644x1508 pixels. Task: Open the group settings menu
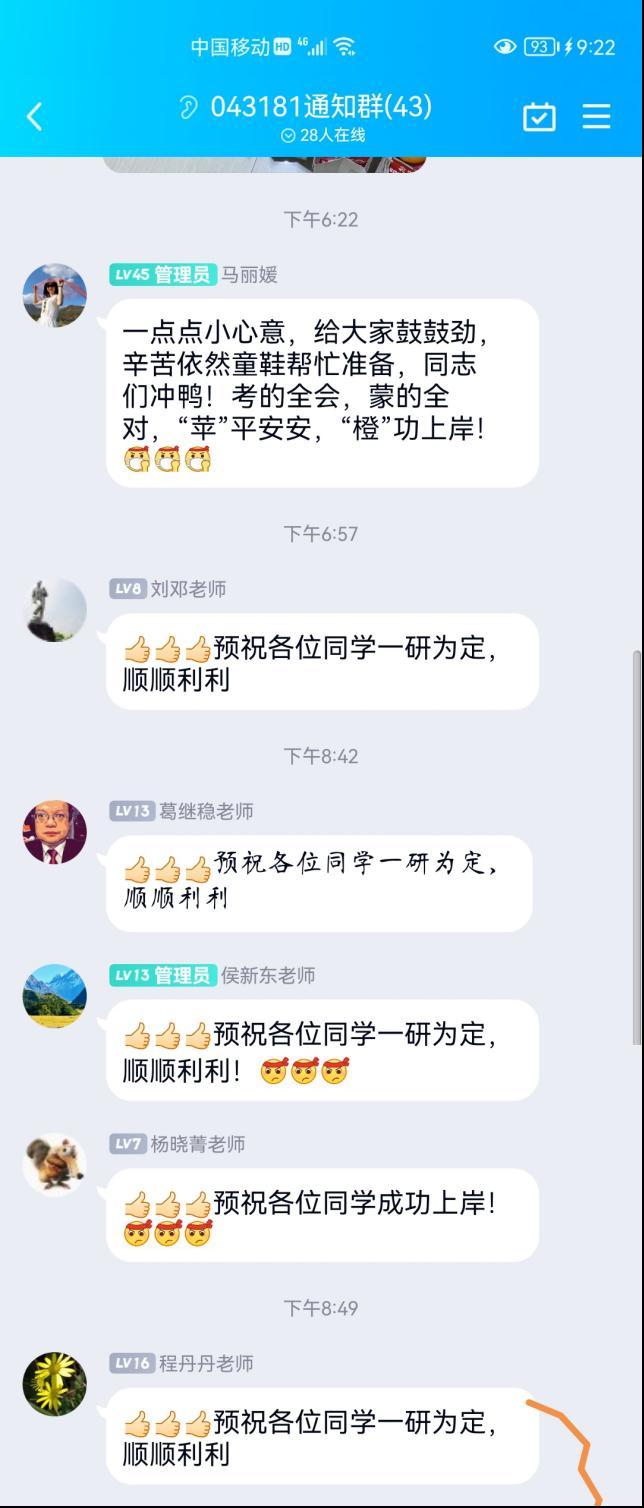[x=597, y=117]
